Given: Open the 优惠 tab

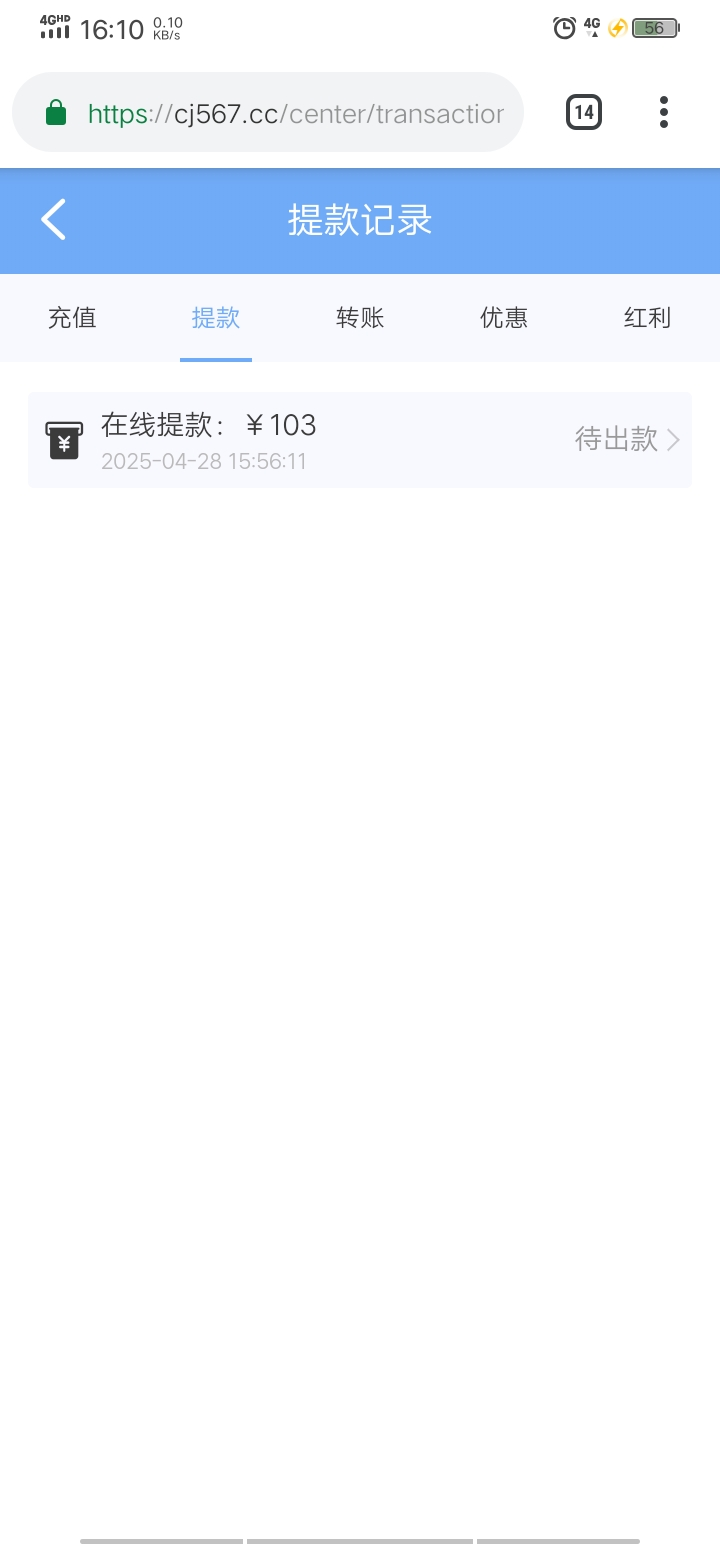Looking at the screenshot, I should point(504,318).
